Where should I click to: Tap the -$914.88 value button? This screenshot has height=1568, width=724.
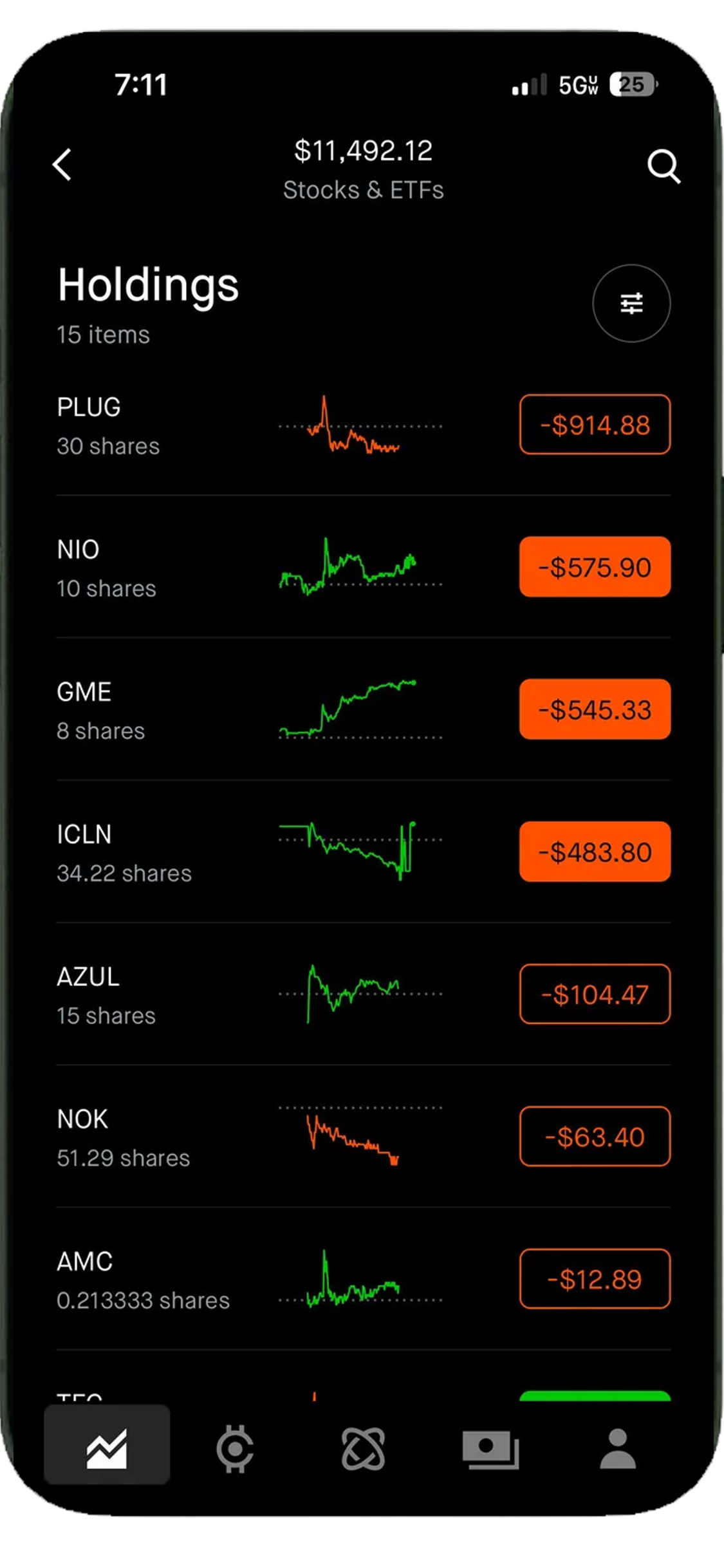595,425
